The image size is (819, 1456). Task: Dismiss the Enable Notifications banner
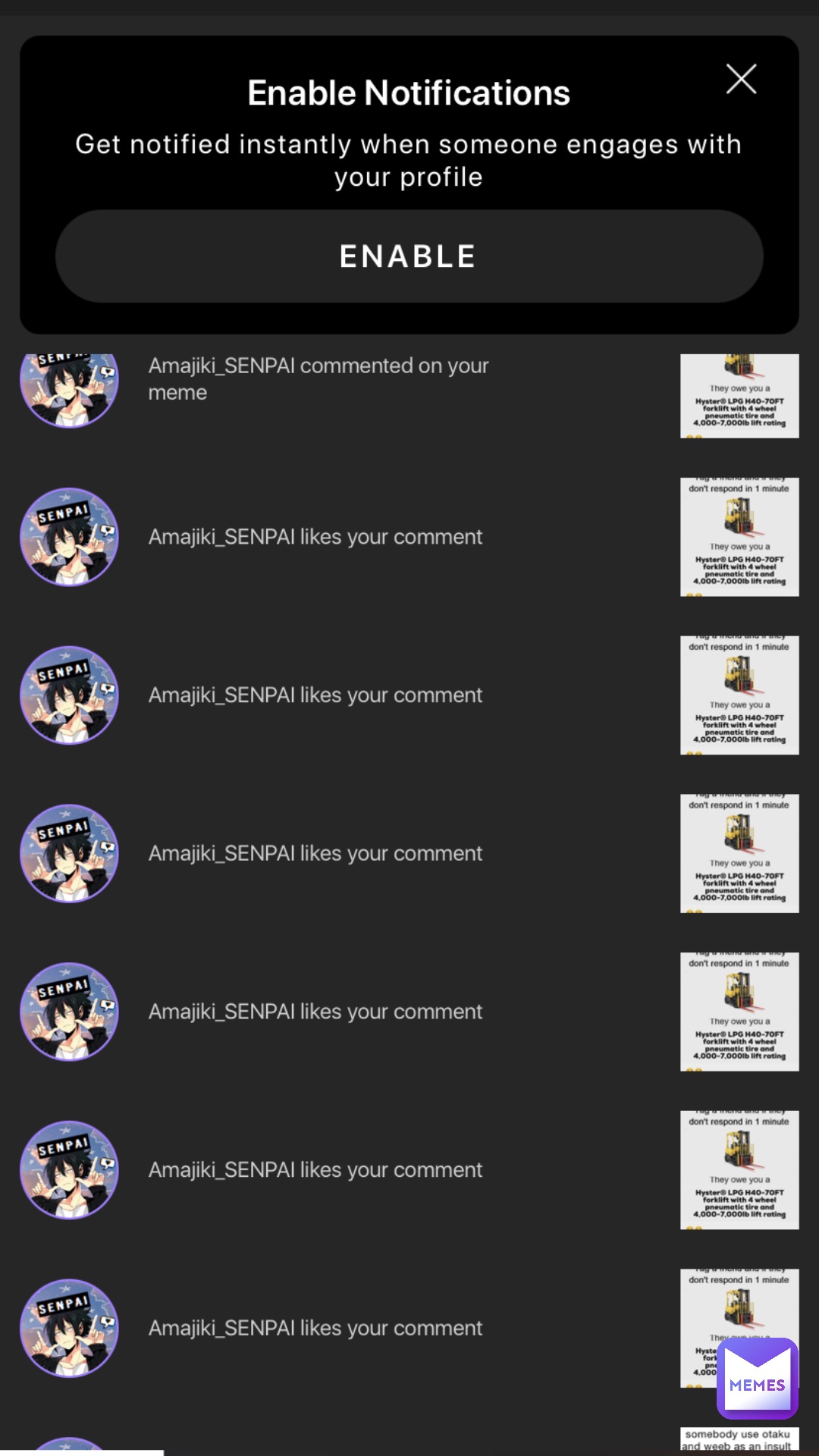[x=741, y=79]
